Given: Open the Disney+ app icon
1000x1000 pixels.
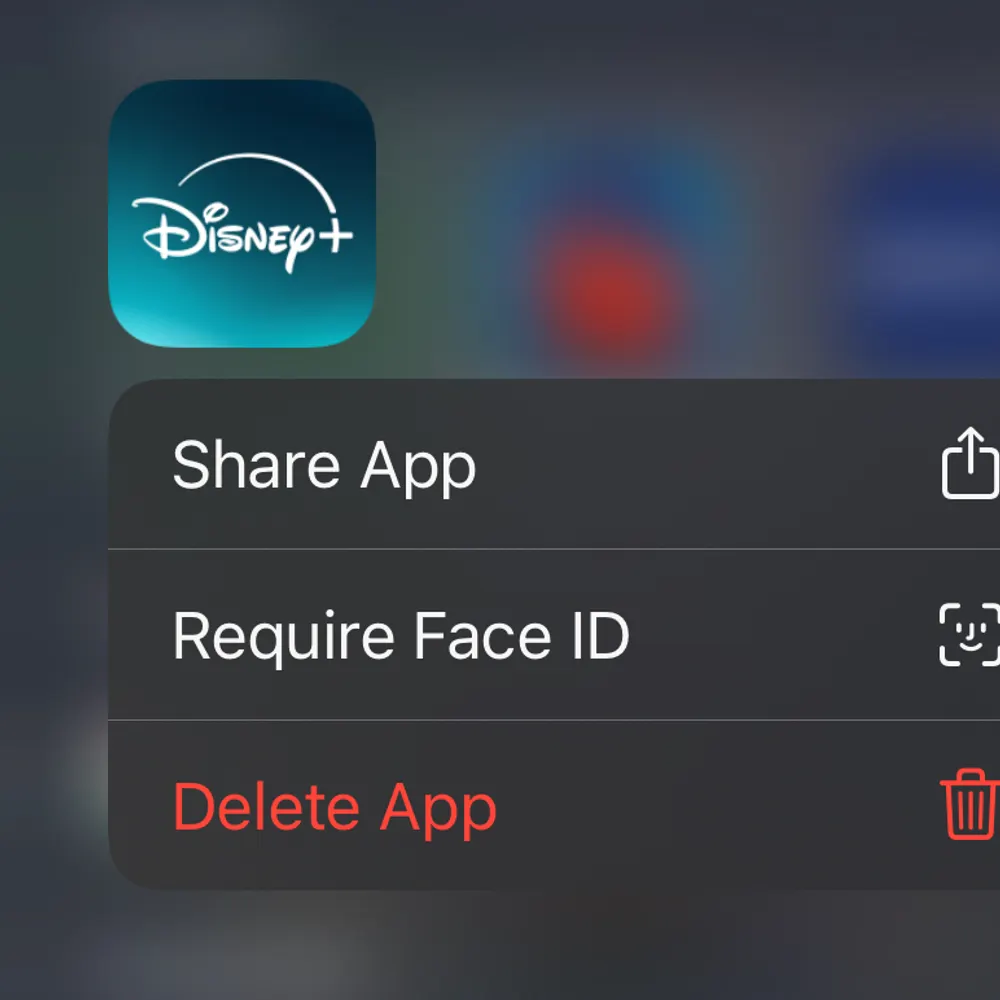Looking at the screenshot, I should [x=242, y=214].
